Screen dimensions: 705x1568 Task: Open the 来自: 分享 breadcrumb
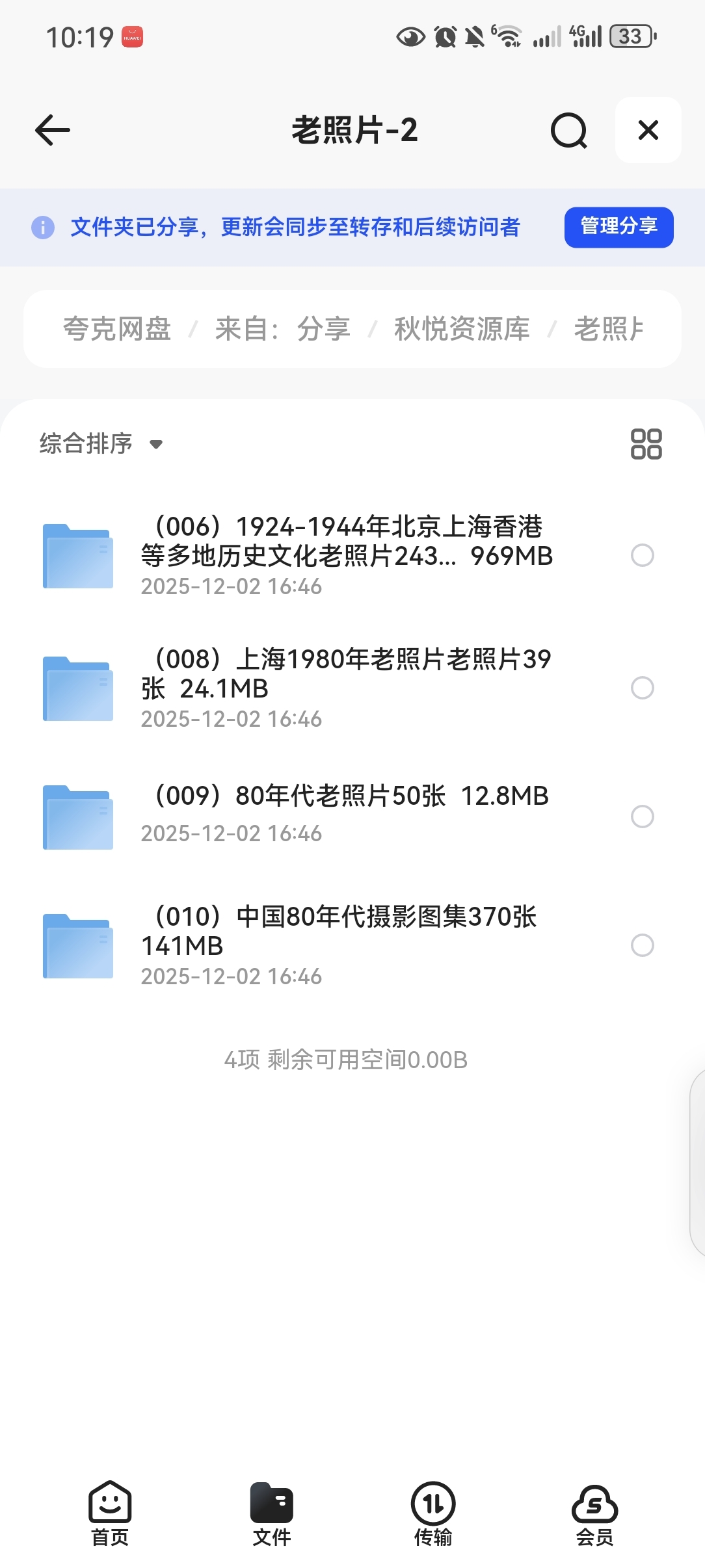pos(283,329)
